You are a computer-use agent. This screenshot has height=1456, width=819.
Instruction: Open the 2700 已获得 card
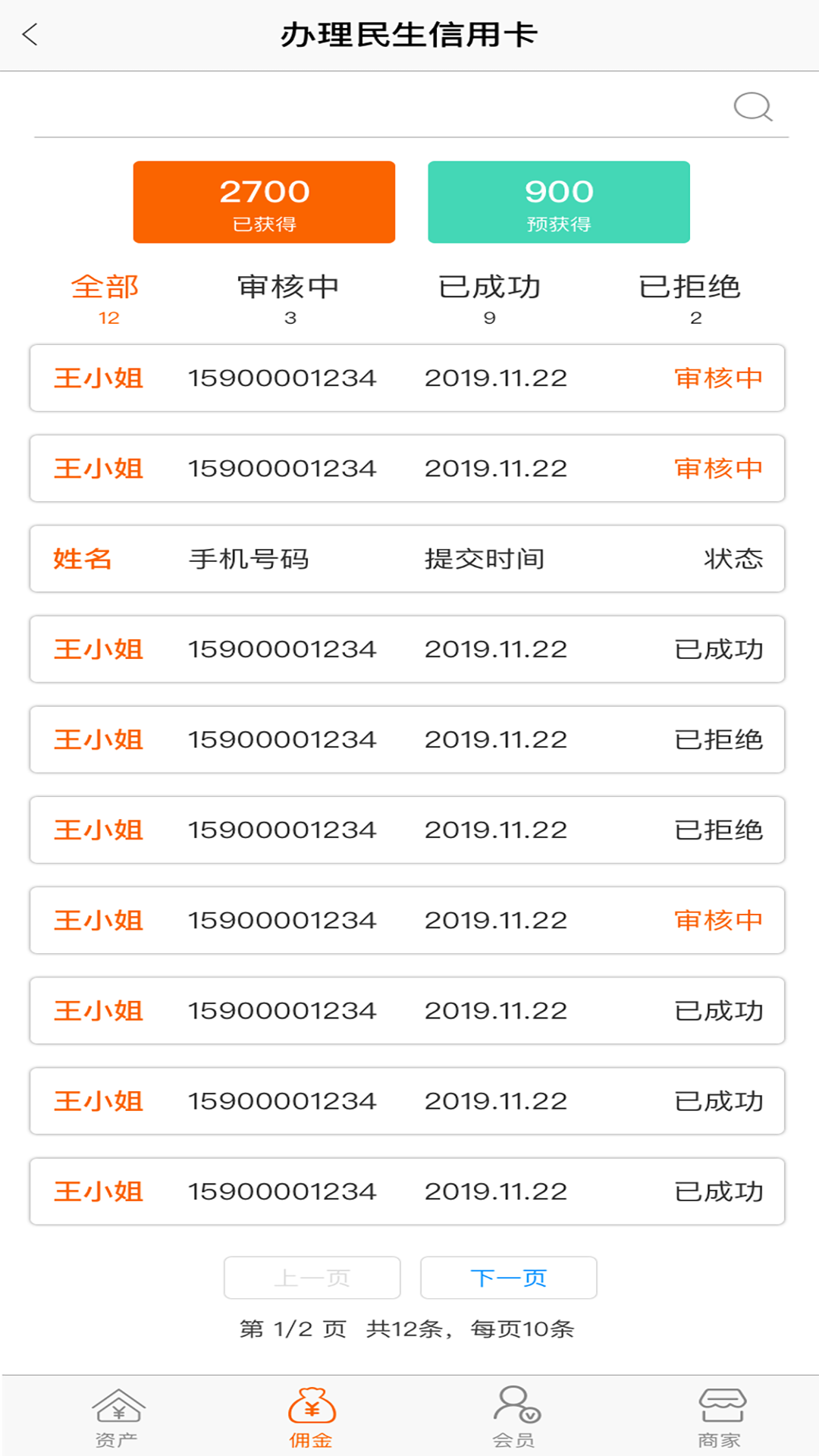(264, 202)
